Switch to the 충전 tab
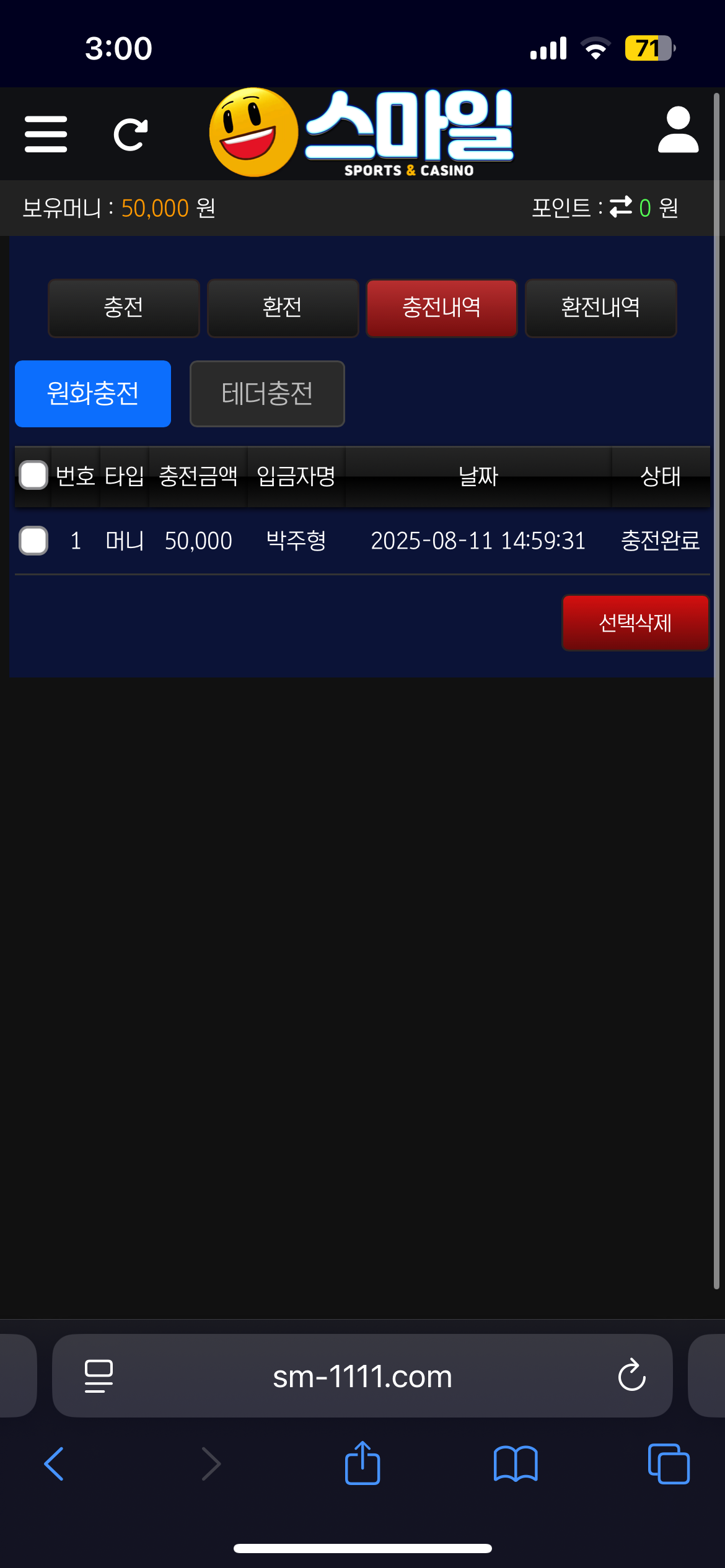Viewport: 725px width, 1568px height. tap(123, 308)
